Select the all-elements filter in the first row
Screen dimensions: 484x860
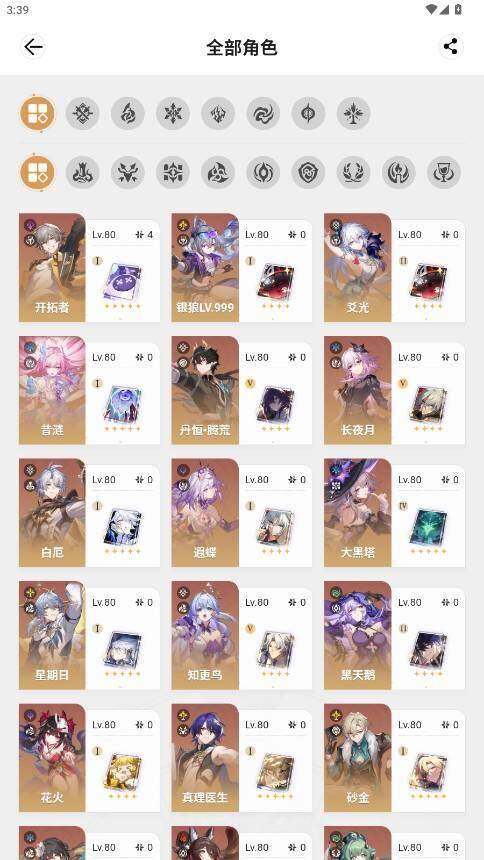click(38, 114)
